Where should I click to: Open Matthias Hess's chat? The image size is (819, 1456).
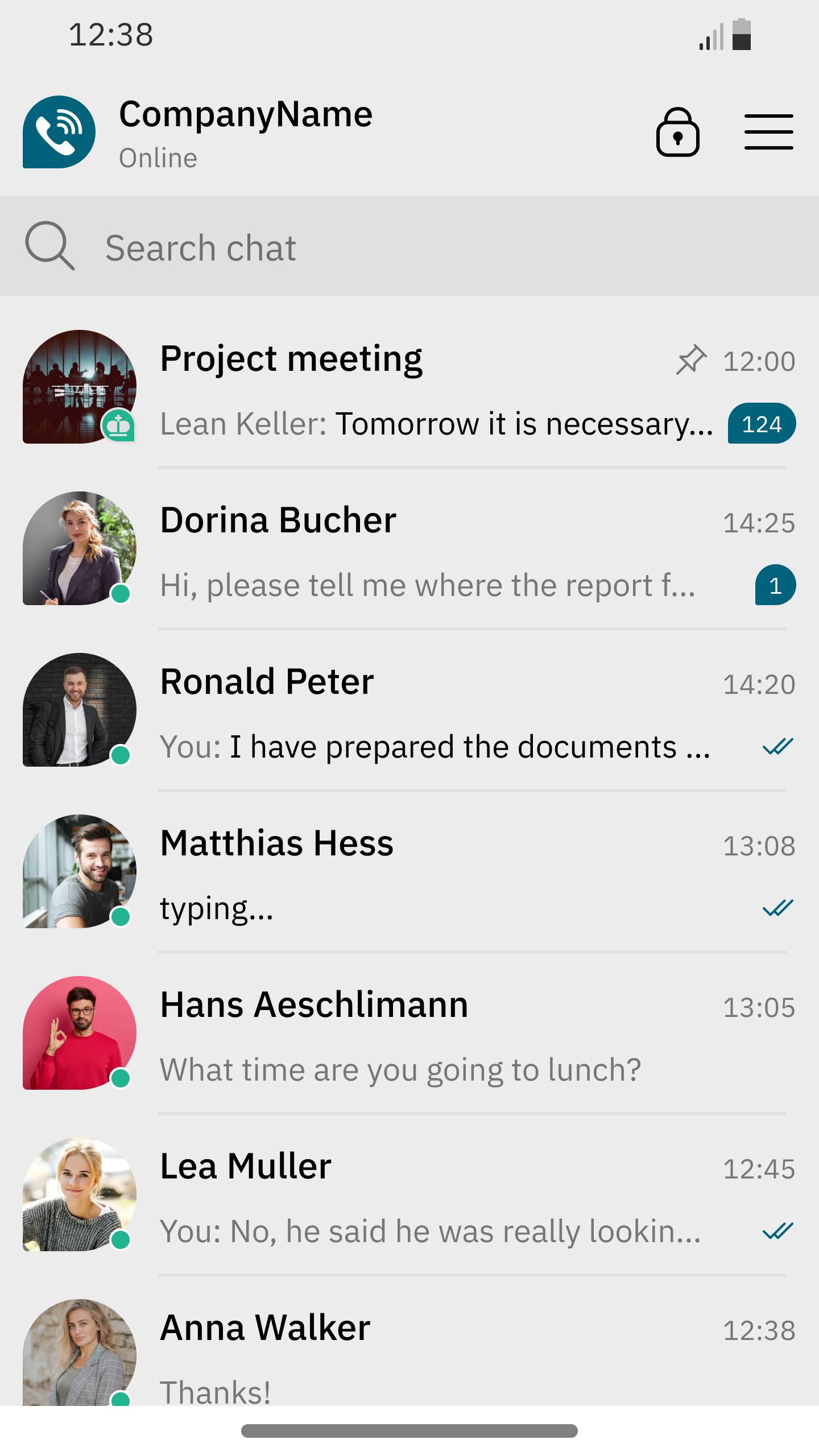tap(409, 872)
